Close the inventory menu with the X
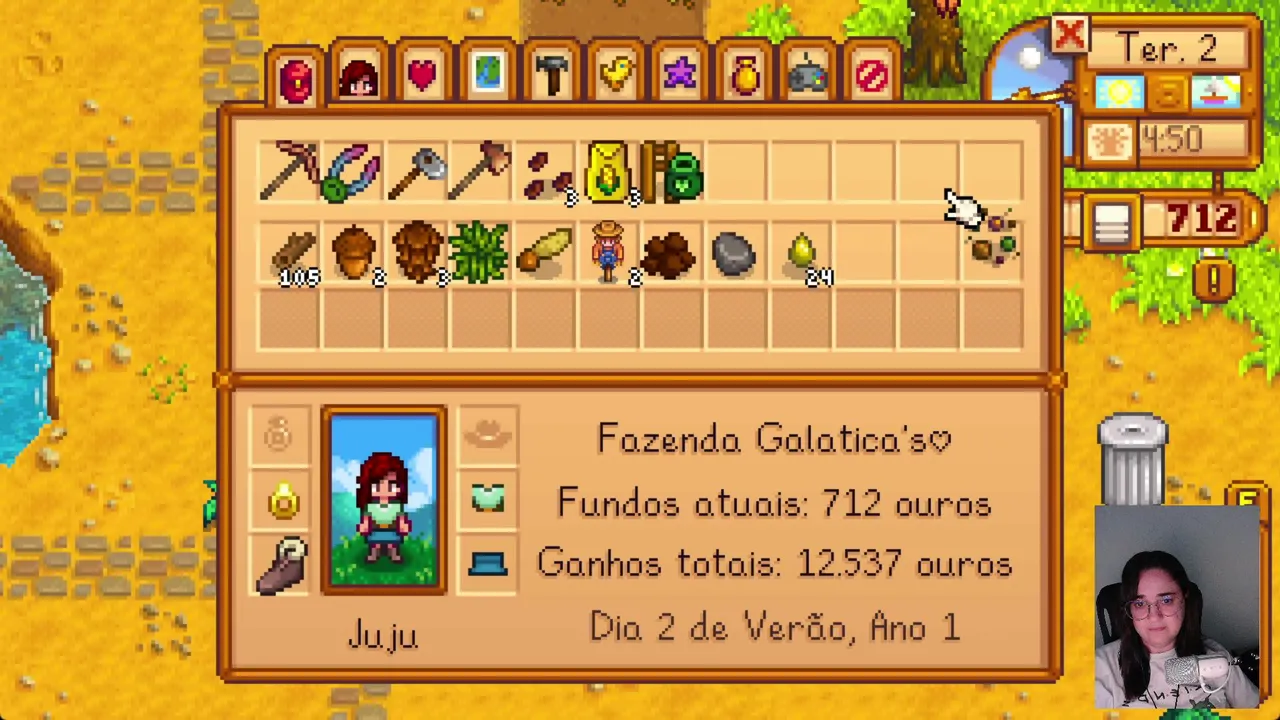Viewport: 1280px width, 720px height. click(x=1069, y=36)
